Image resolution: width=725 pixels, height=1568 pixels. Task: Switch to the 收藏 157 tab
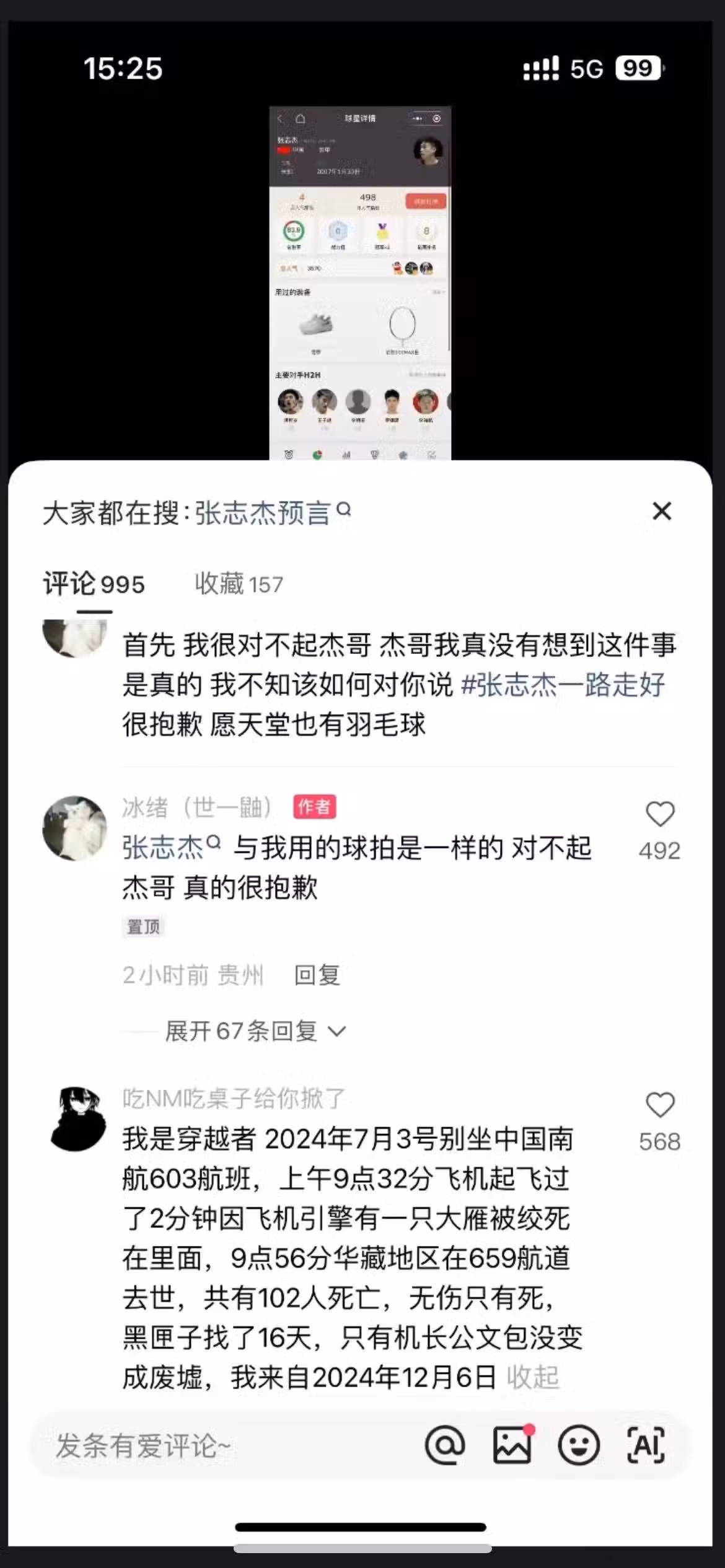[239, 584]
